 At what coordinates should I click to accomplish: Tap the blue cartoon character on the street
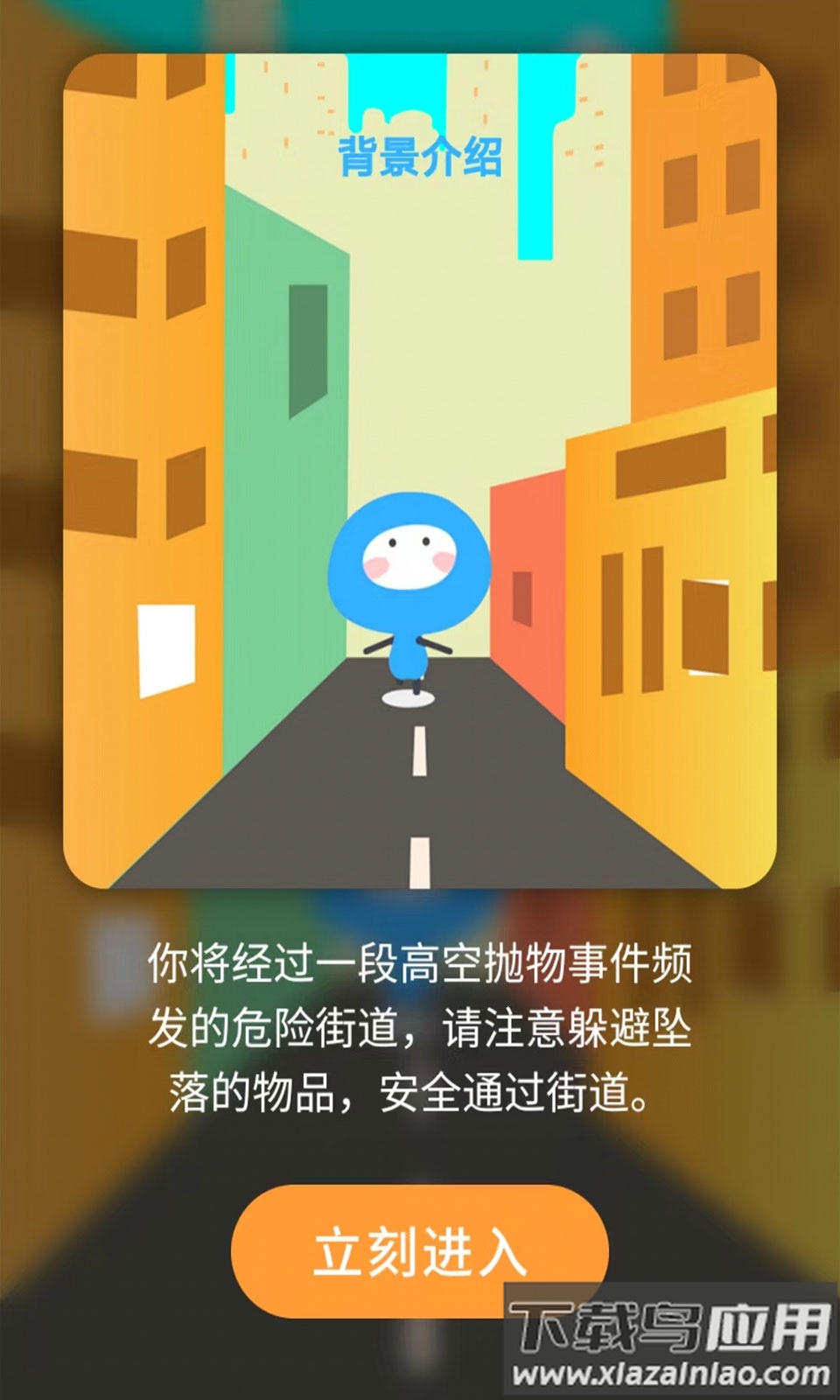point(402,595)
